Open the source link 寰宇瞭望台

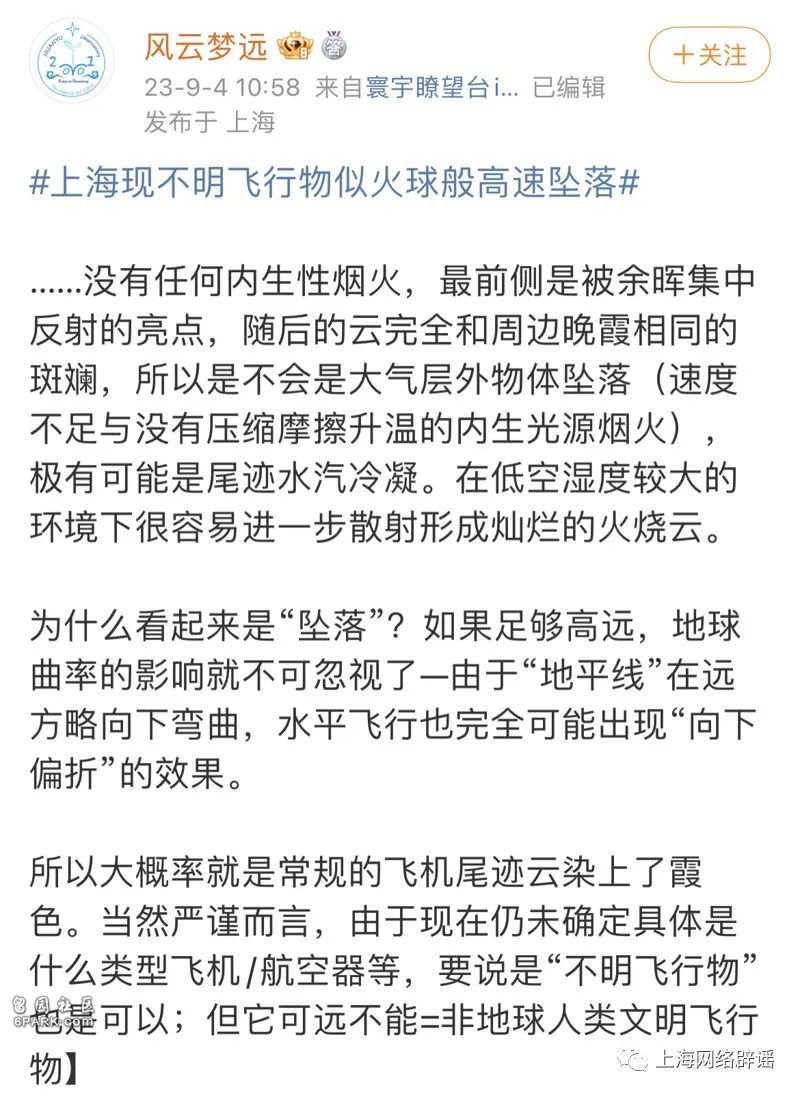[442, 87]
